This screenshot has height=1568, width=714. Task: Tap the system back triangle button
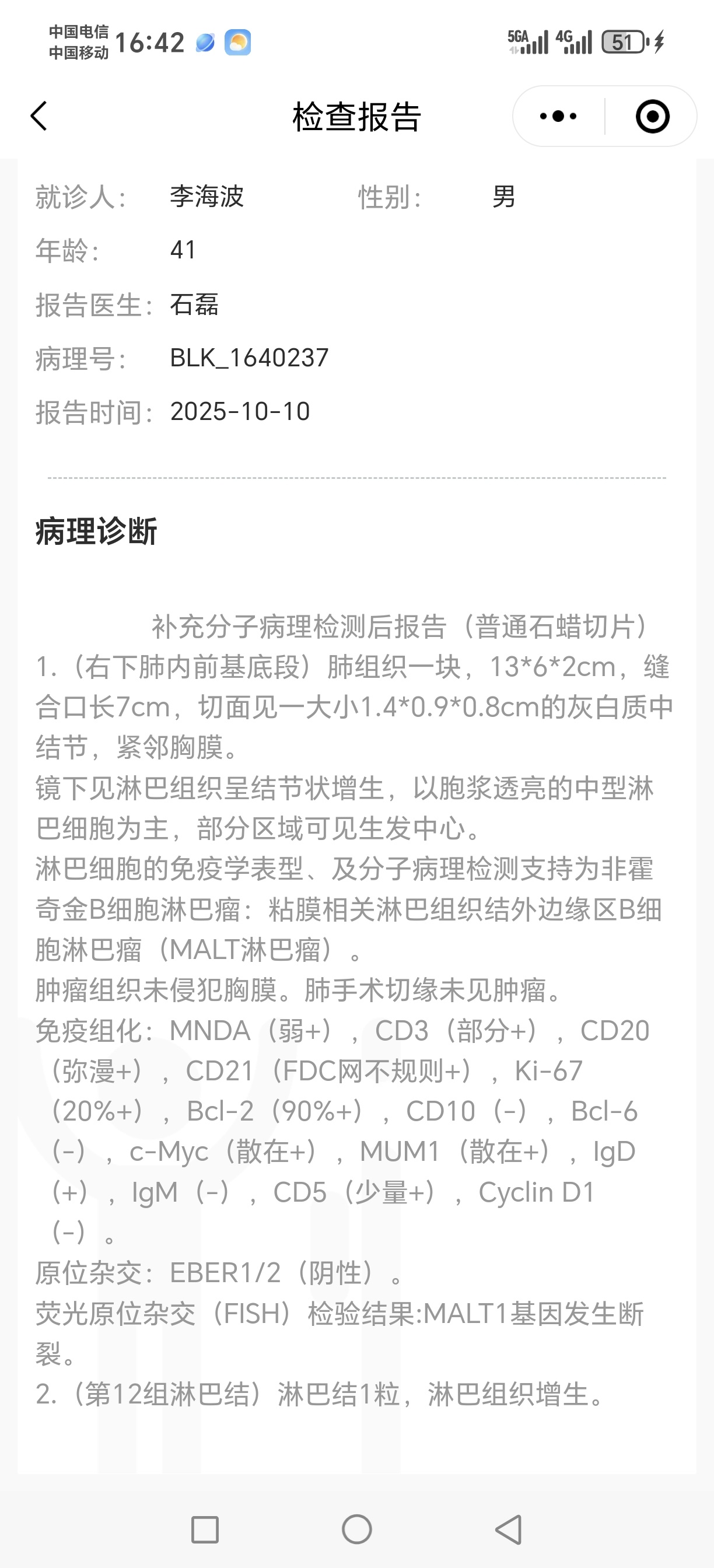[509, 1529]
